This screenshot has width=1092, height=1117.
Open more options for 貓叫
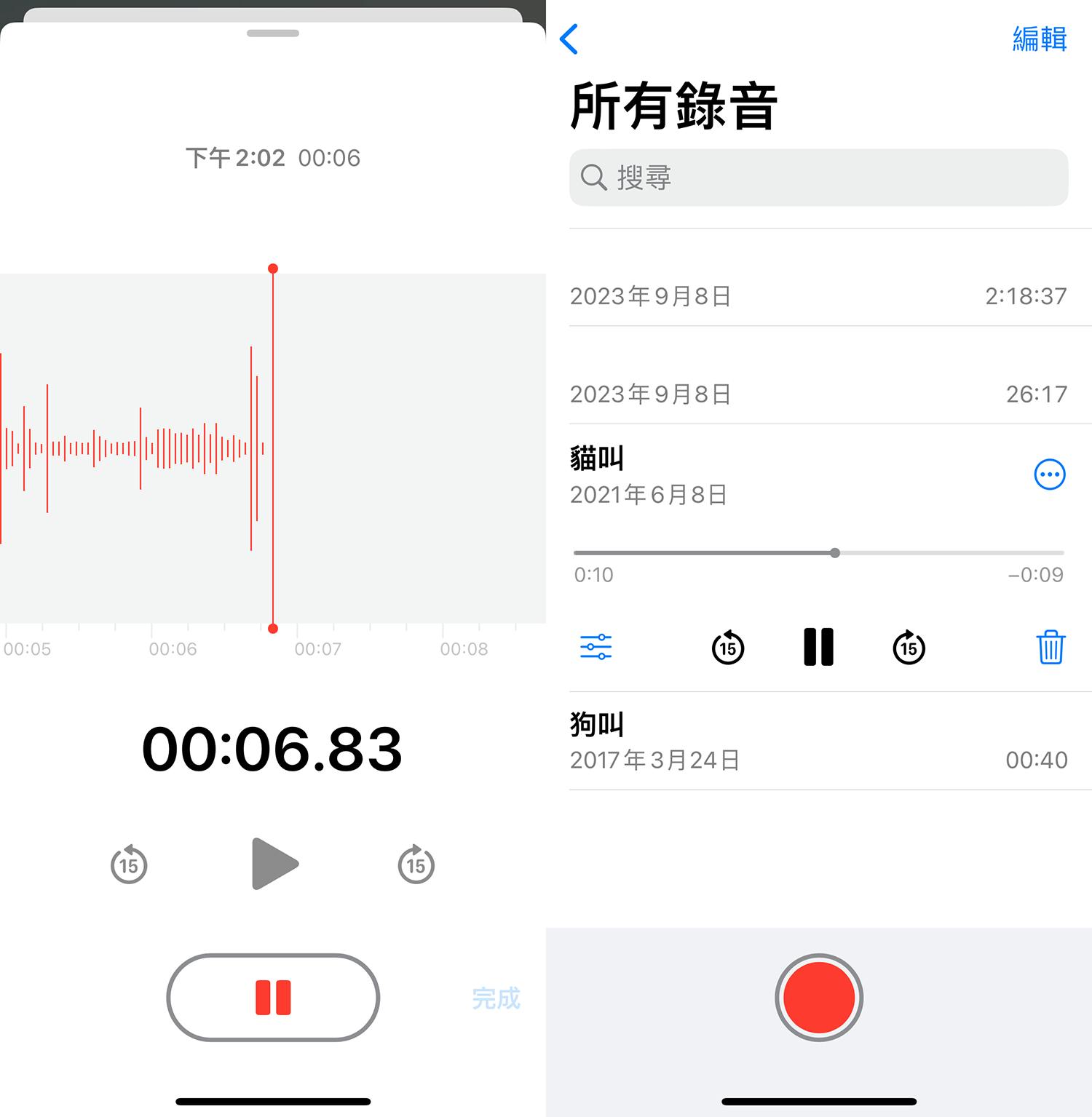tap(1049, 474)
